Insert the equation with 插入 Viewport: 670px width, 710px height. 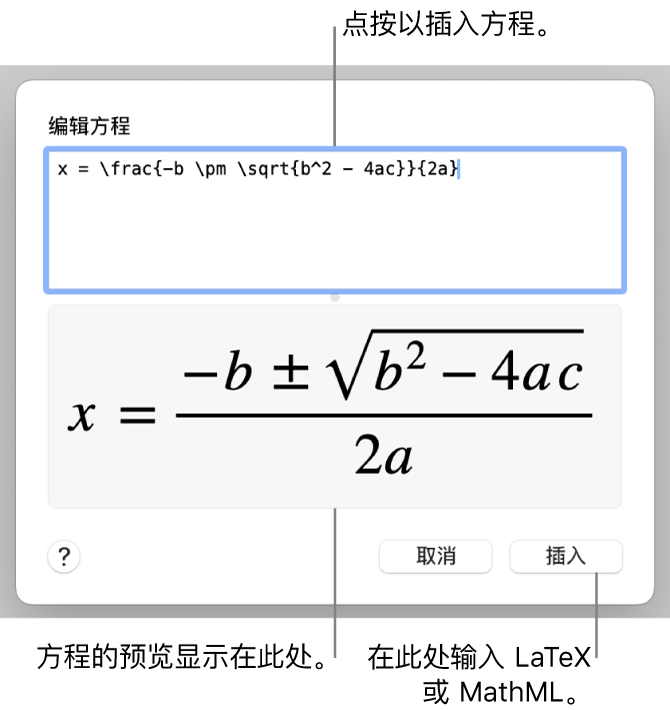[566, 557]
